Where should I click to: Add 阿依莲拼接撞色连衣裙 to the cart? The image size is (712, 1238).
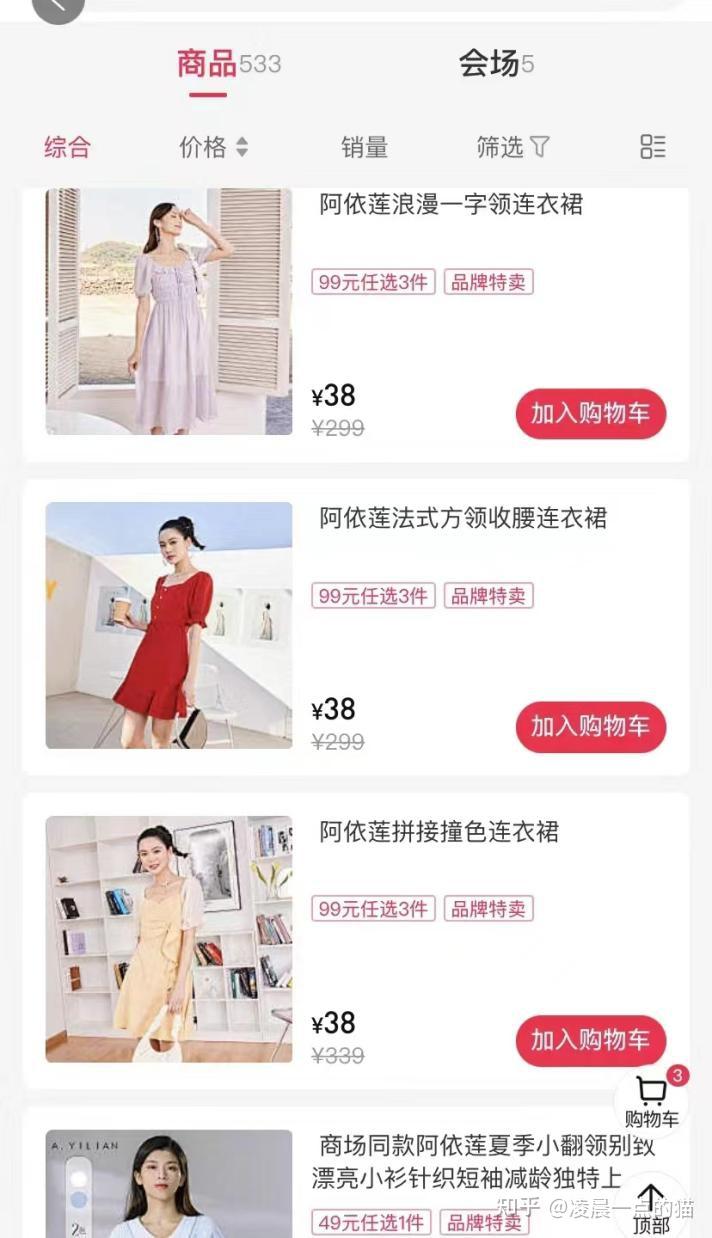click(590, 1041)
